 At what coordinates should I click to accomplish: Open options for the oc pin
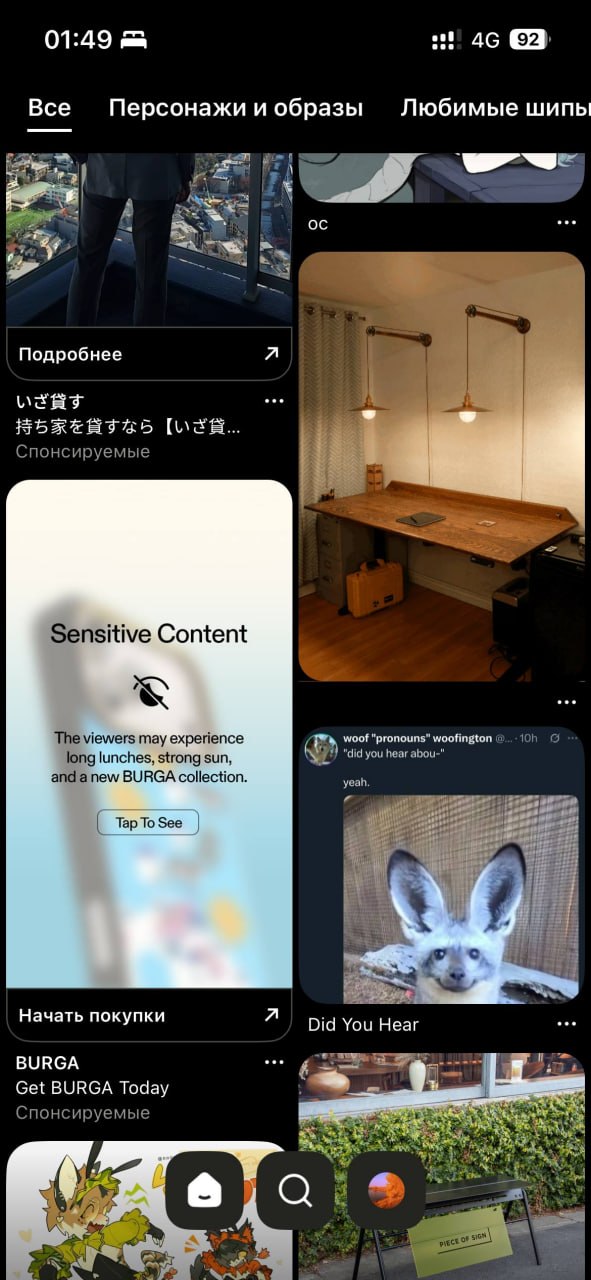(567, 223)
